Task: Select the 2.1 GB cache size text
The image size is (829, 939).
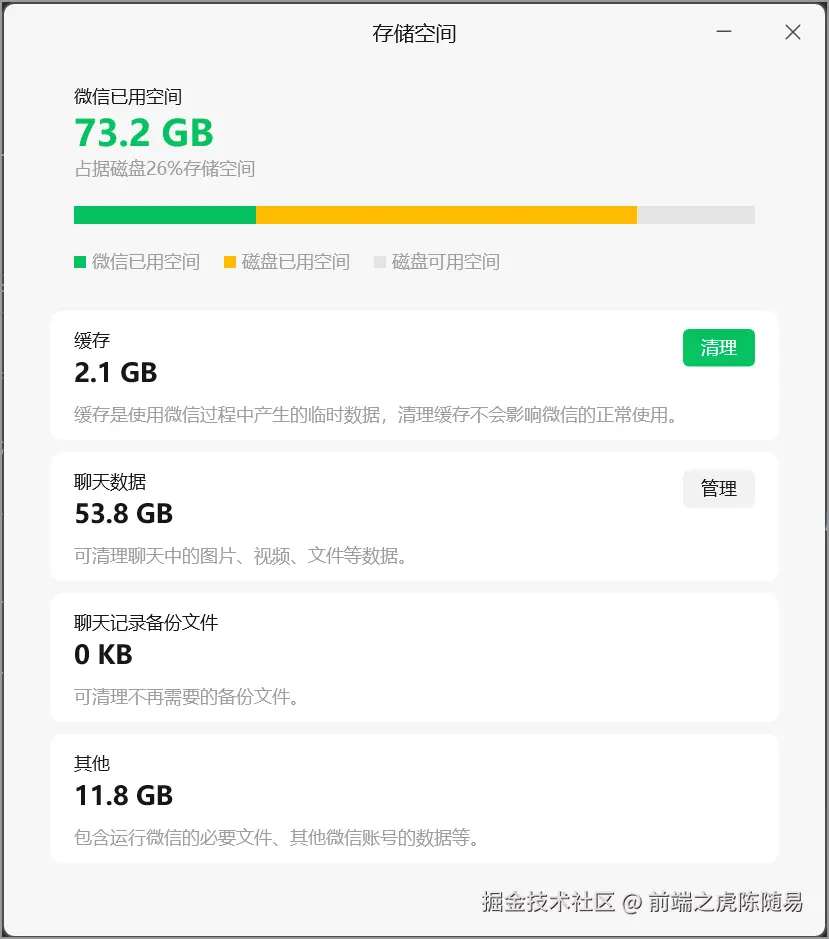Action: [x=115, y=372]
